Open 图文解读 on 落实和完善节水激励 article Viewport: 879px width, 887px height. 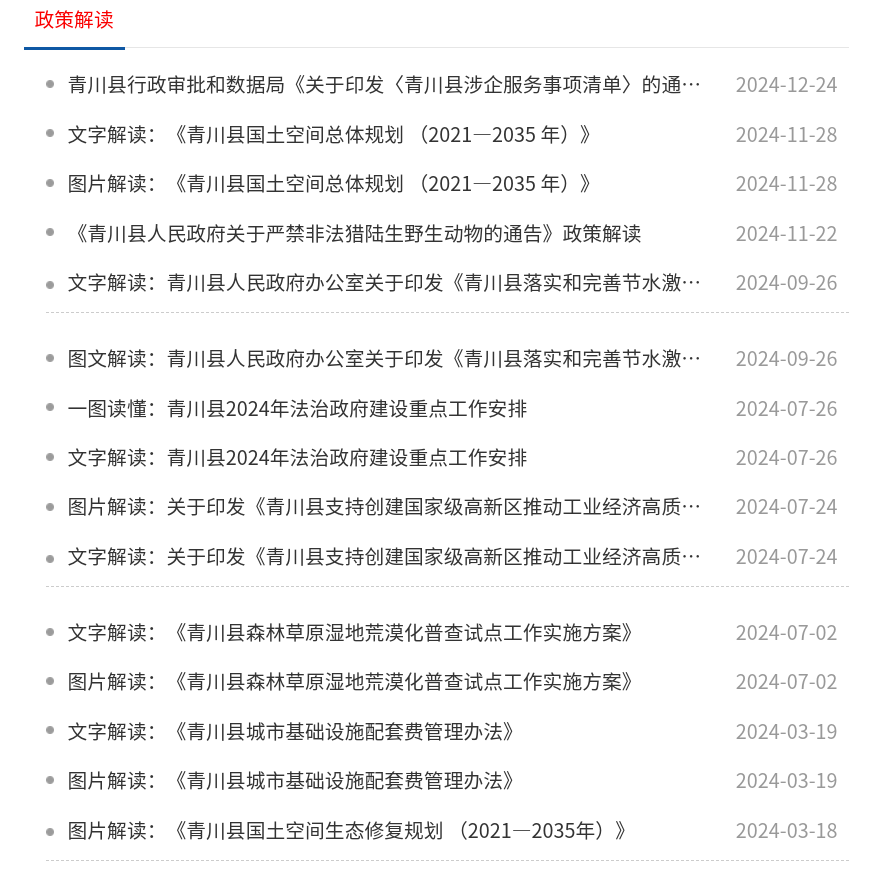tap(384, 359)
